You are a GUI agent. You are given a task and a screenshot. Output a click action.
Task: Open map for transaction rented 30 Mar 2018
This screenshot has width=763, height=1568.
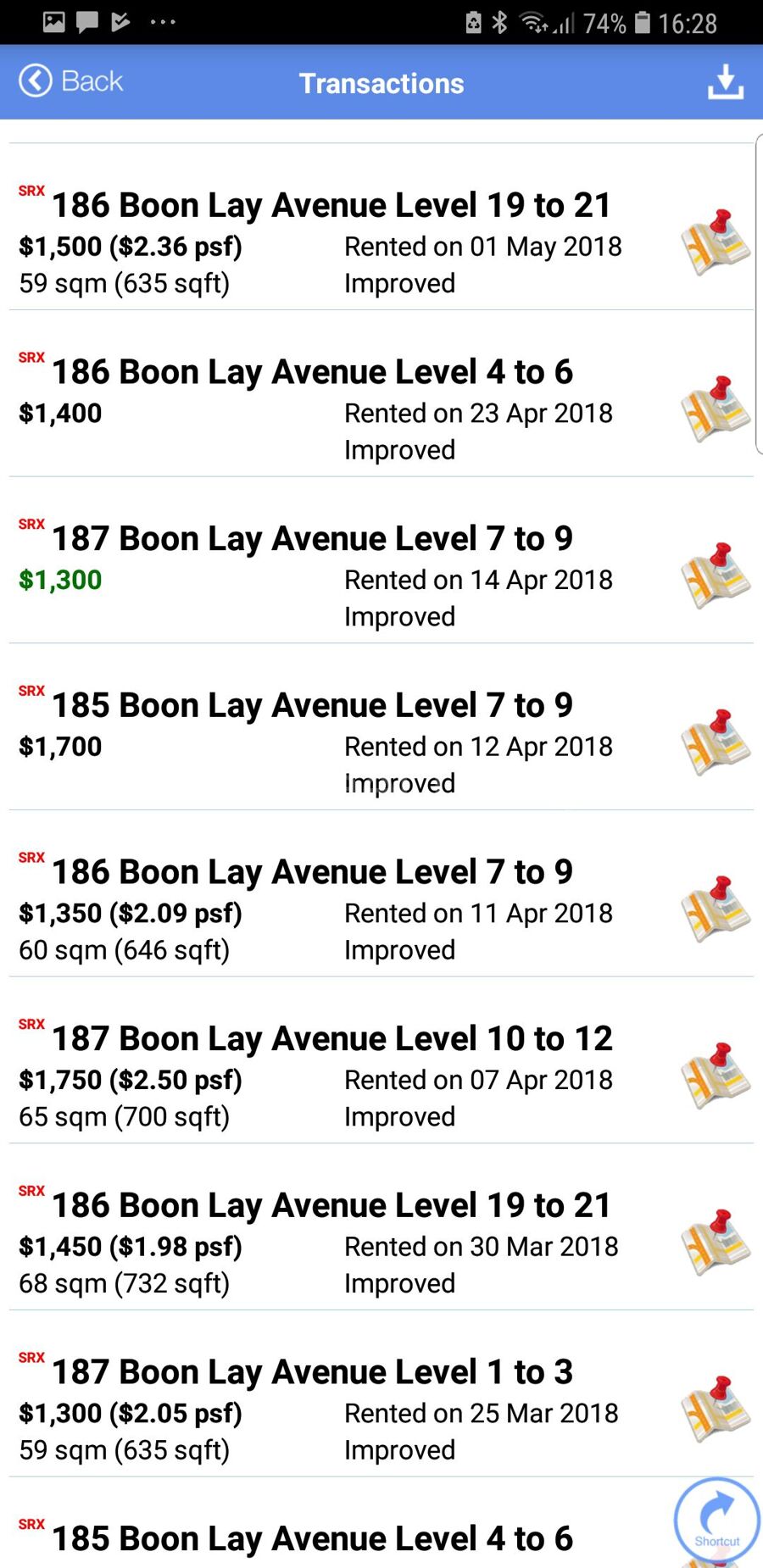tap(716, 1243)
